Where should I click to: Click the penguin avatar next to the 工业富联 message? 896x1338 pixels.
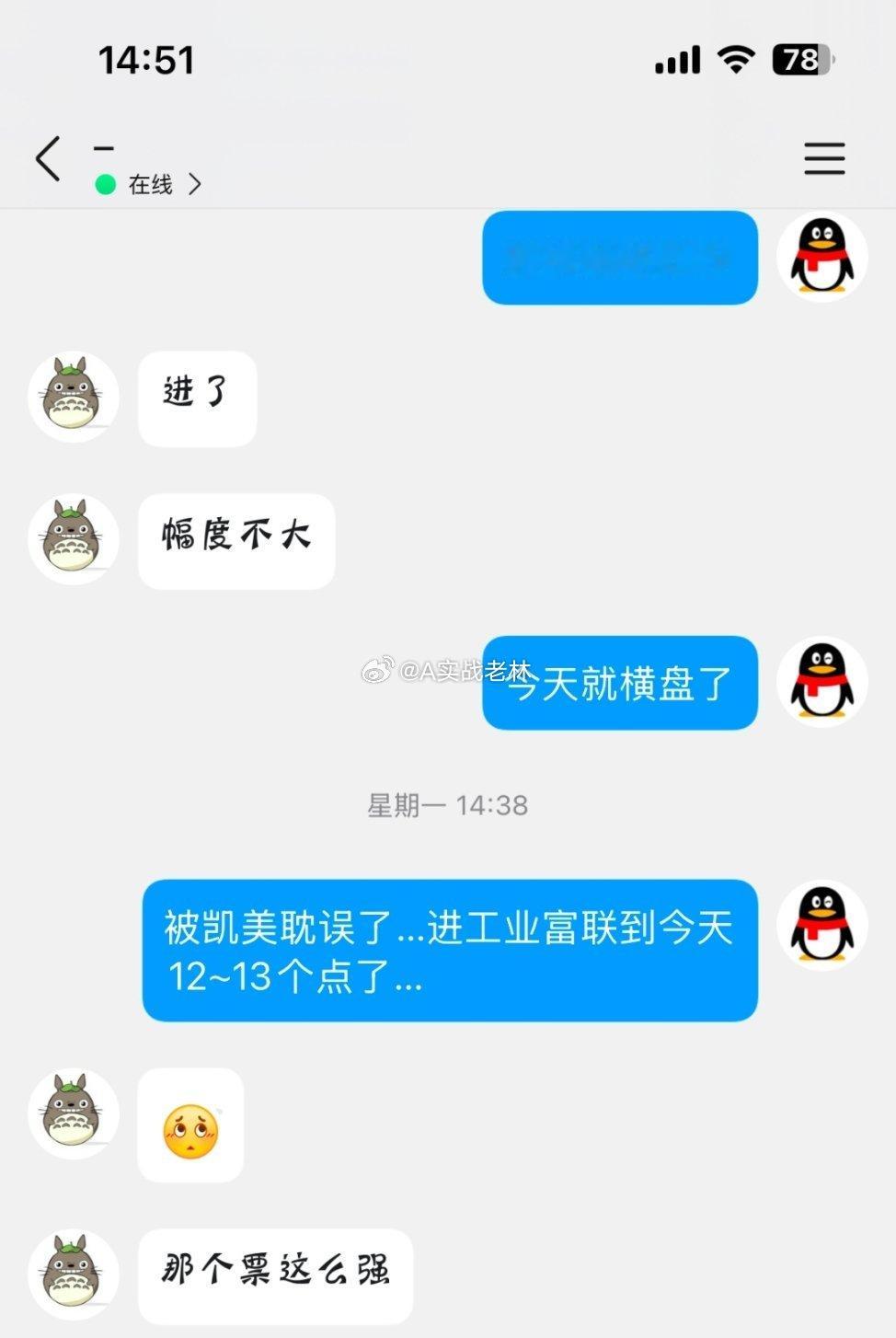pos(821,925)
